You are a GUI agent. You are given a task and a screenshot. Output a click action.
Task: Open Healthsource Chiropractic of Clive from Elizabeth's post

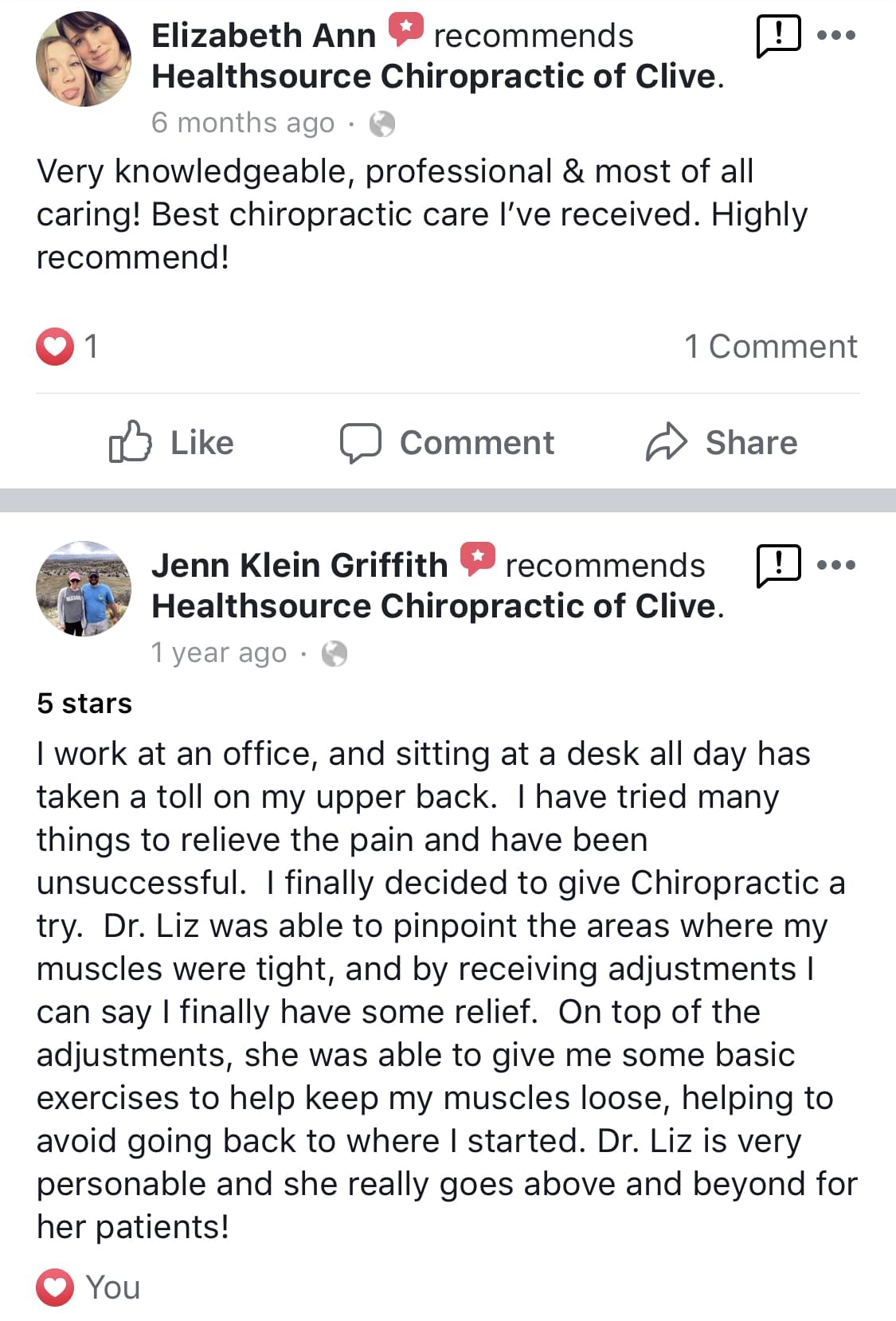434,77
